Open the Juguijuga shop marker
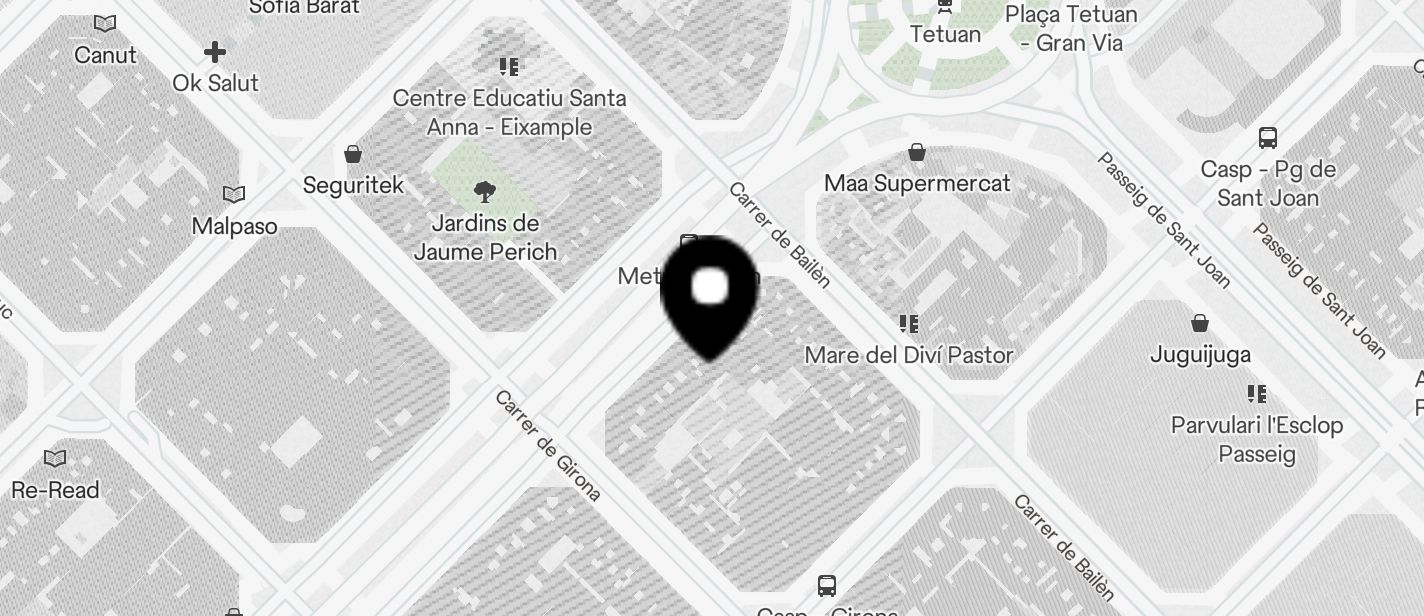The width and height of the screenshot is (1424, 616). tap(1199, 323)
